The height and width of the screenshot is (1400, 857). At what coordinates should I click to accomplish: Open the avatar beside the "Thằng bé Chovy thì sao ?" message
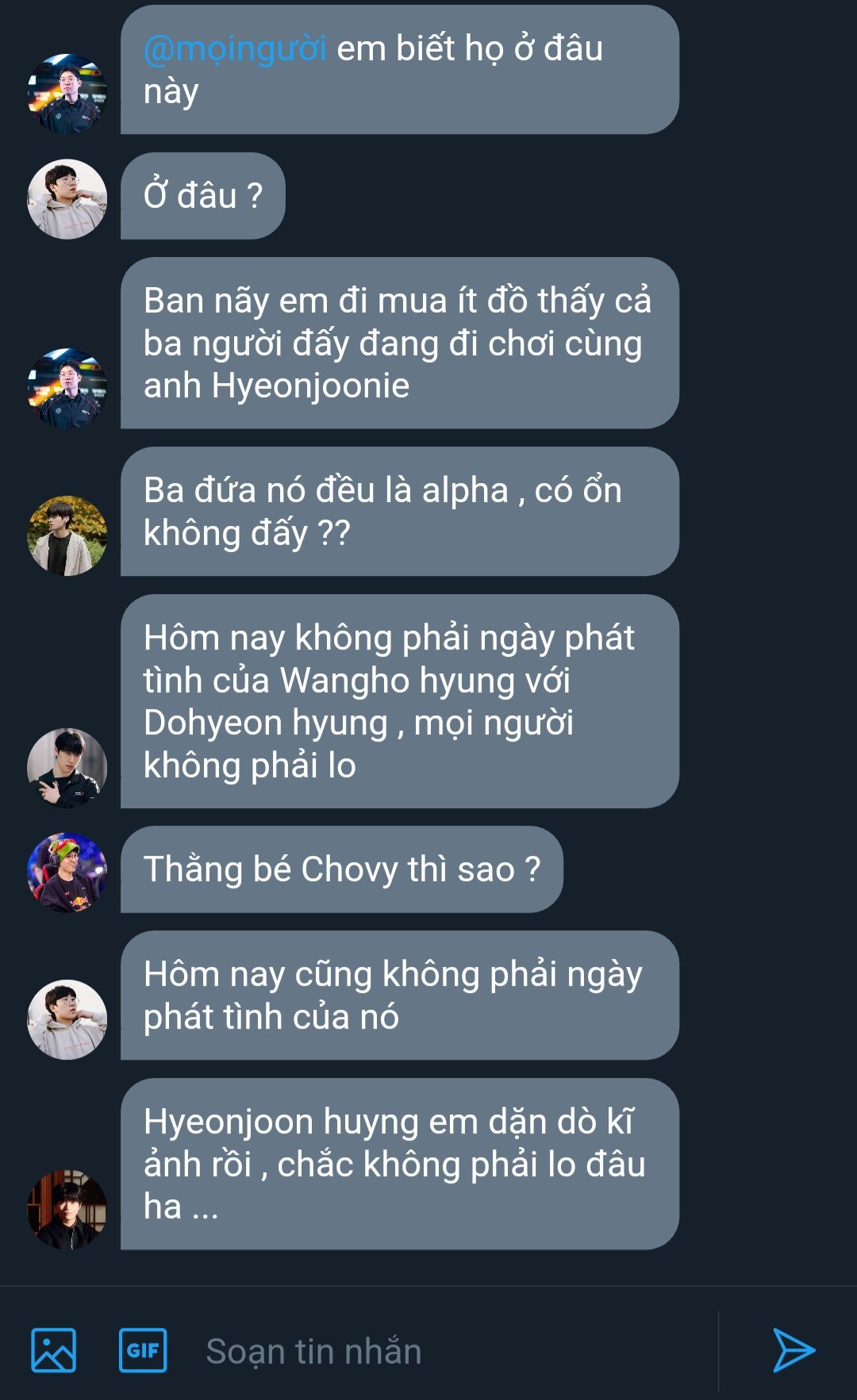(67, 872)
